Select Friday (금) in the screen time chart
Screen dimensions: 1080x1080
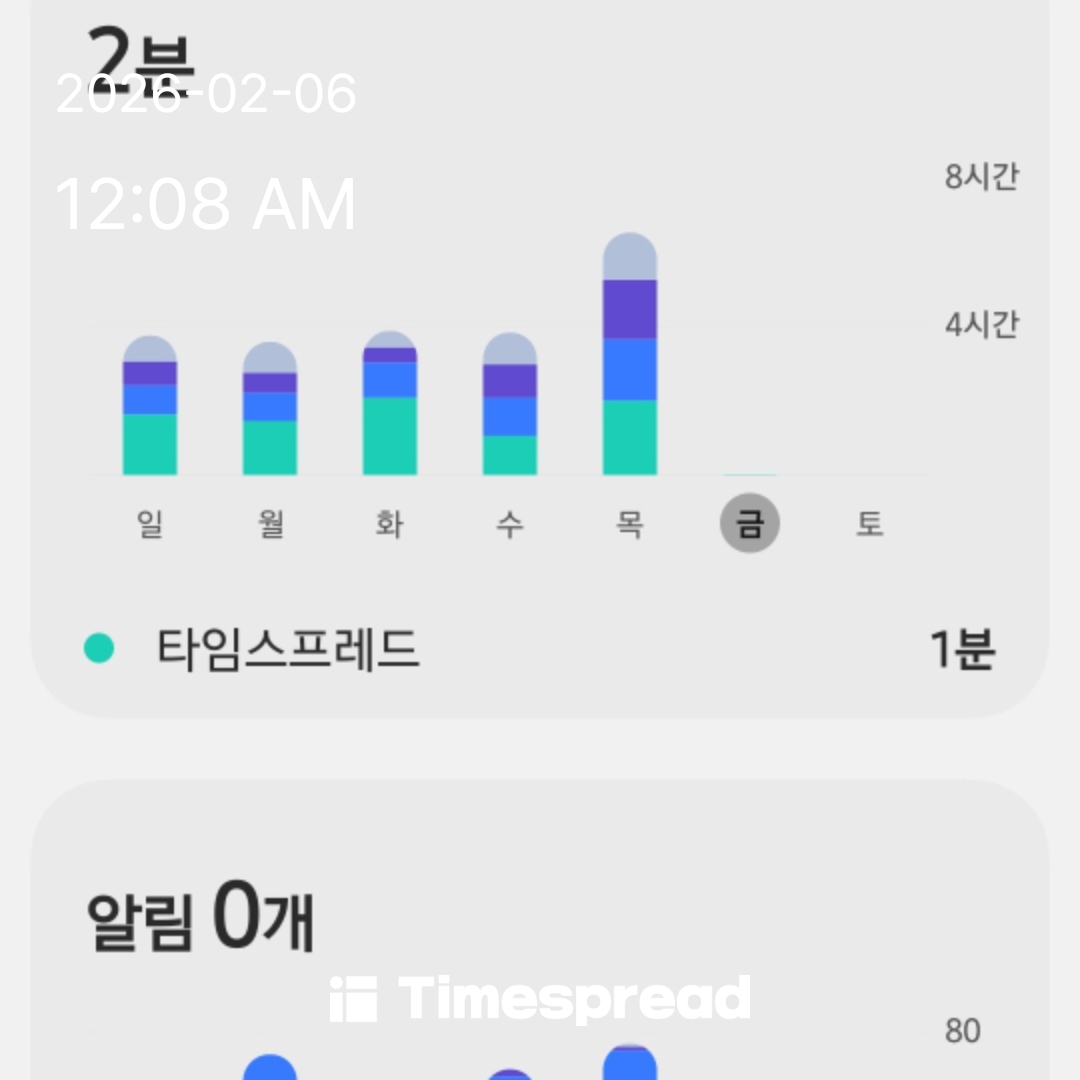pos(750,524)
